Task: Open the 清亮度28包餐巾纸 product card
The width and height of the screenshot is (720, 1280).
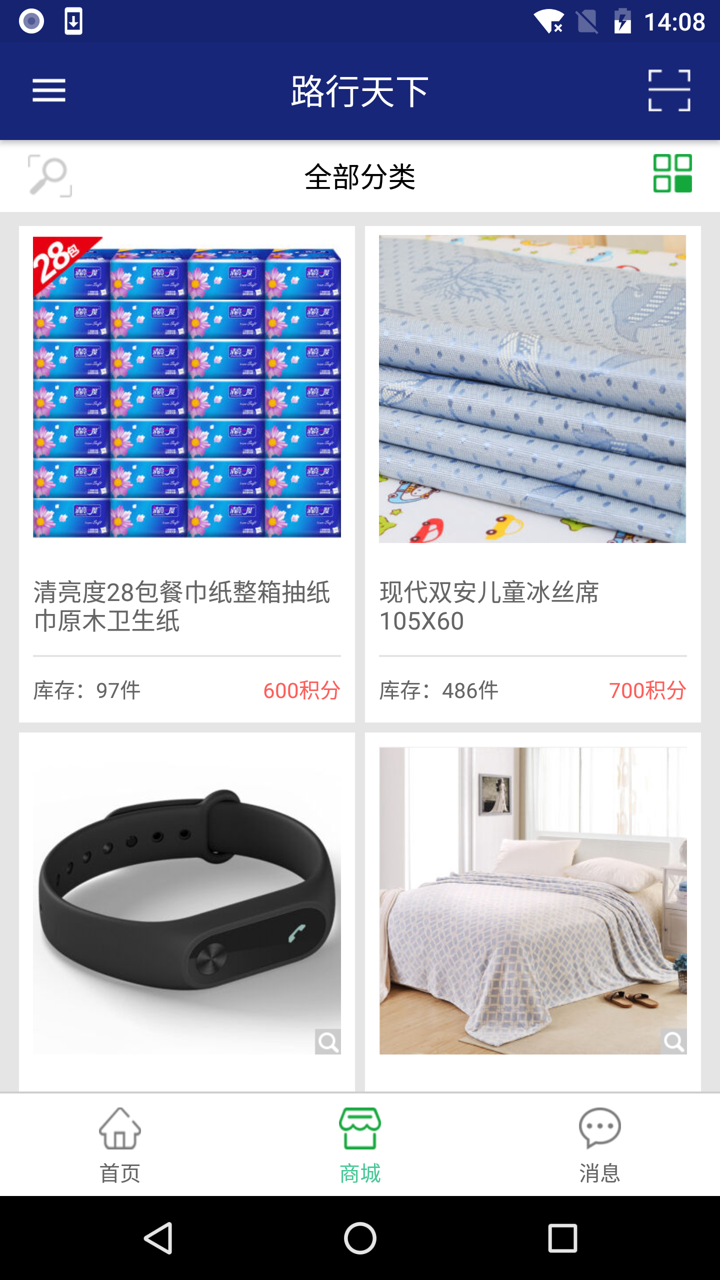Action: (x=187, y=473)
